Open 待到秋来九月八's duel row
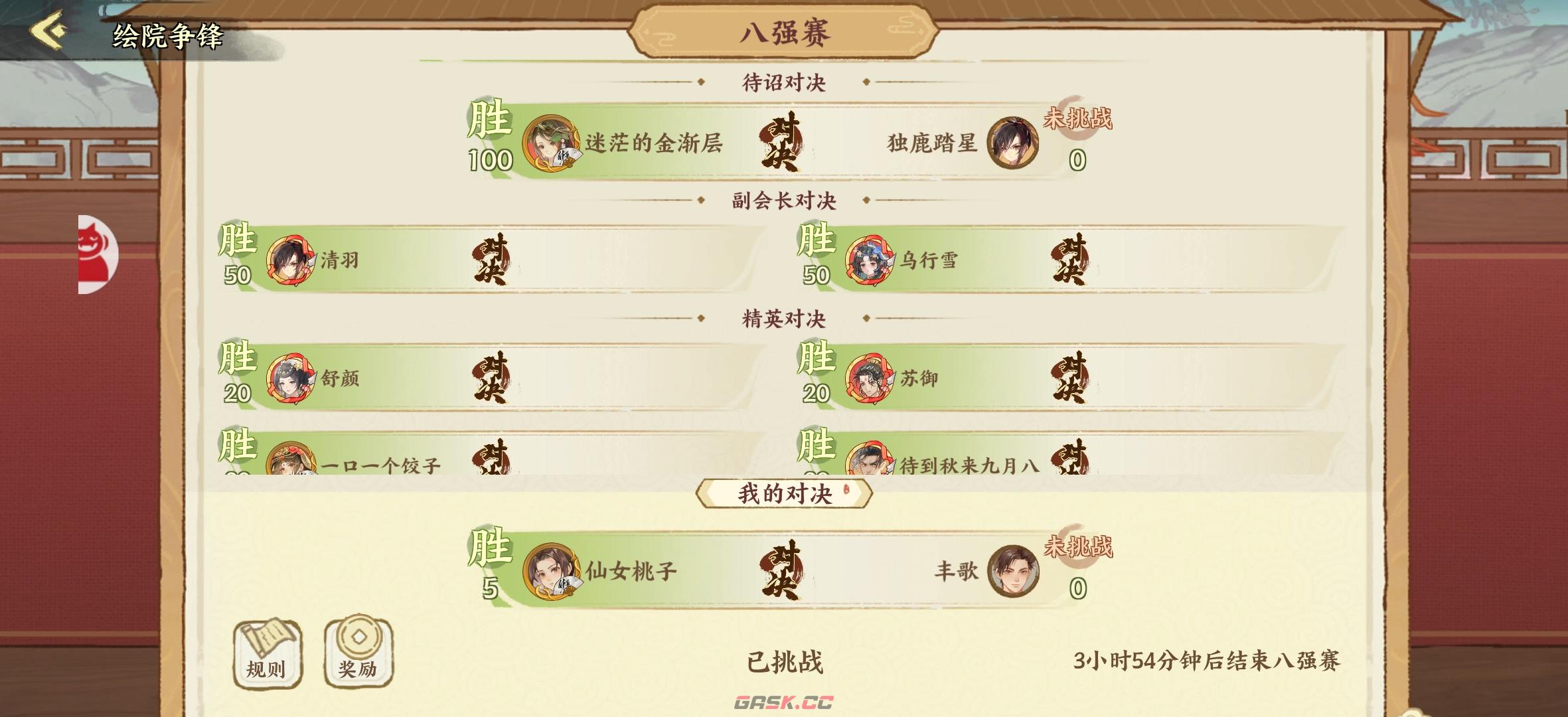Image resolution: width=1568 pixels, height=717 pixels. pyautogui.click(x=1069, y=458)
